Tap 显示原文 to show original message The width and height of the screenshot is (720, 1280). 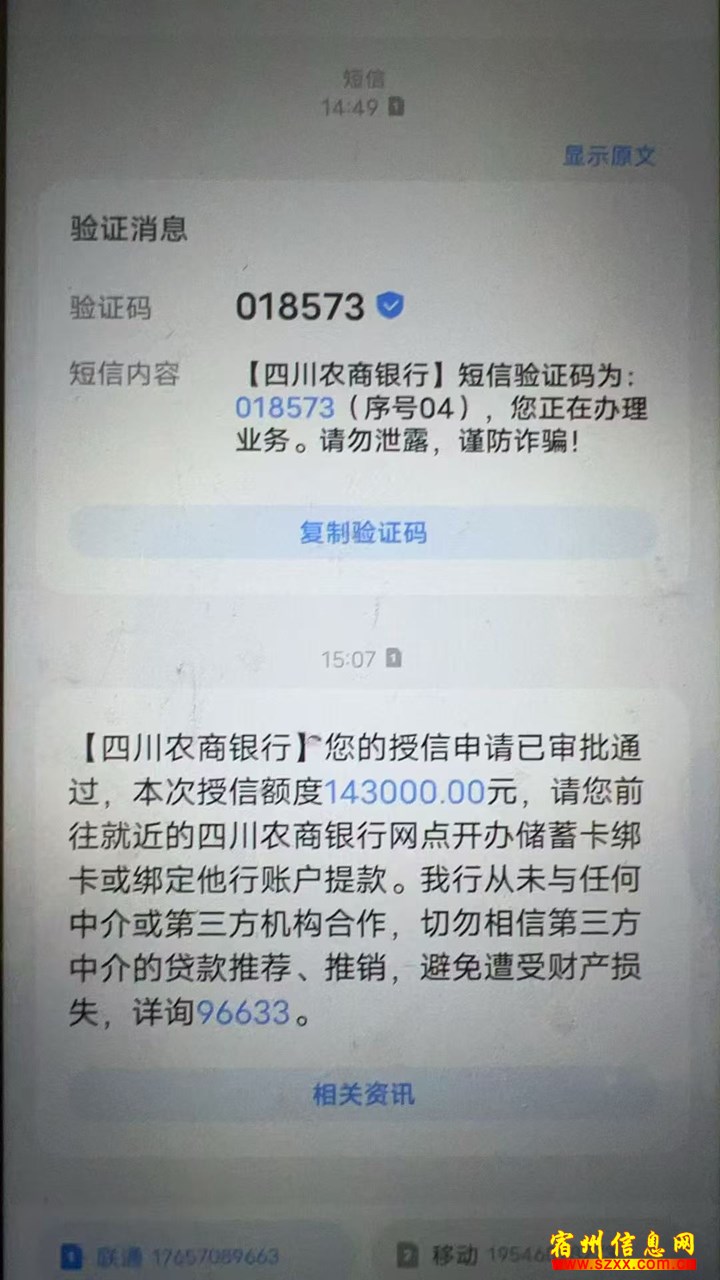(x=609, y=156)
